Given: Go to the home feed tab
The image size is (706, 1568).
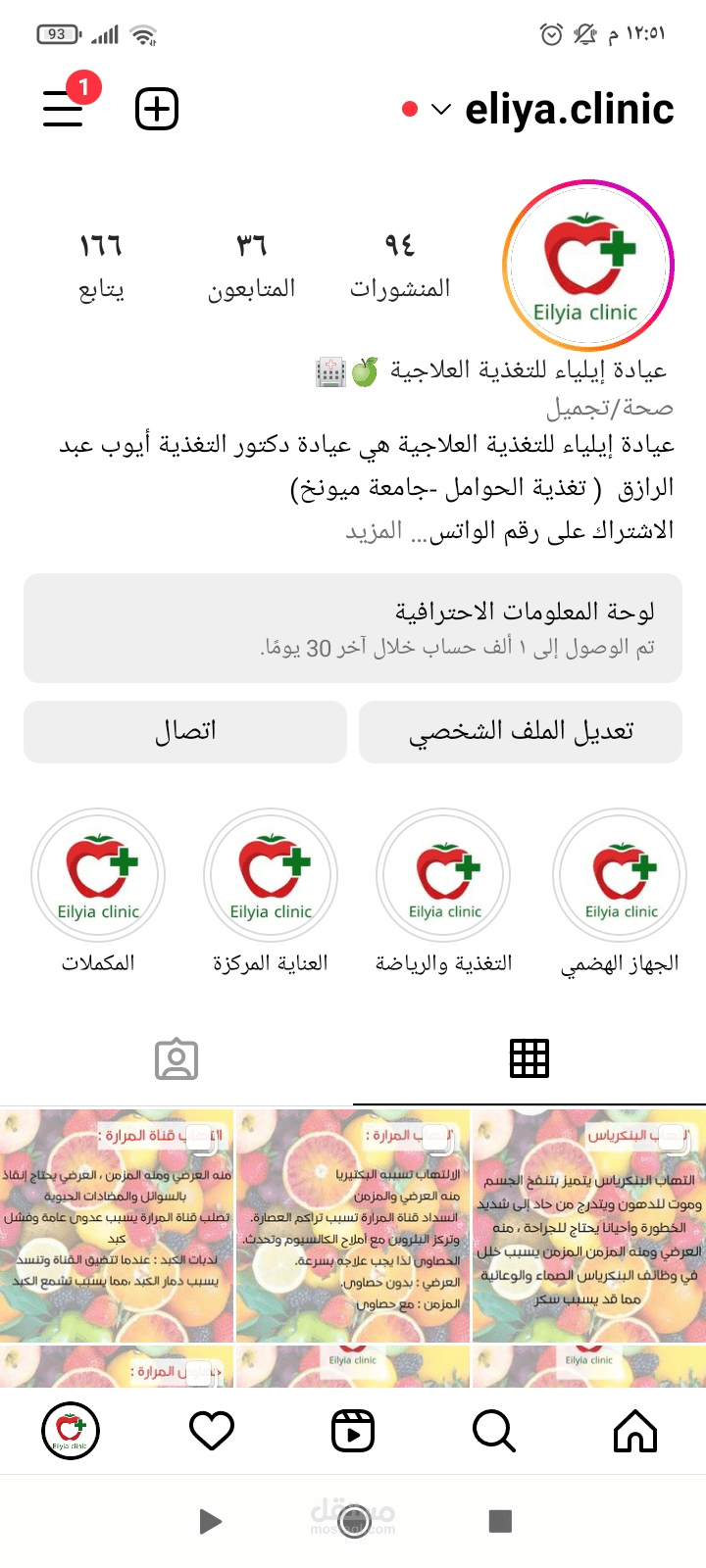Looking at the screenshot, I should point(635,1432).
